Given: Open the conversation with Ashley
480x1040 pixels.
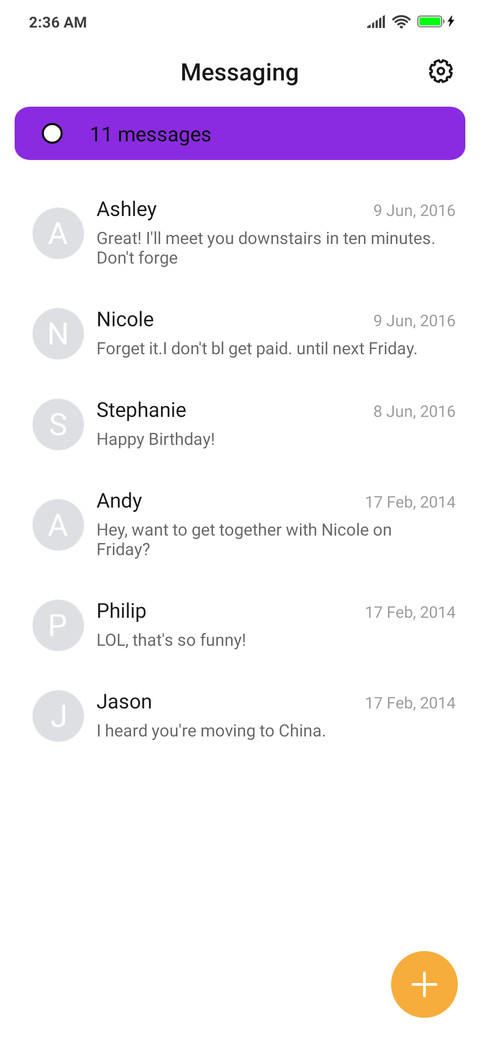Looking at the screenshot, I should (x=240, y=233).
